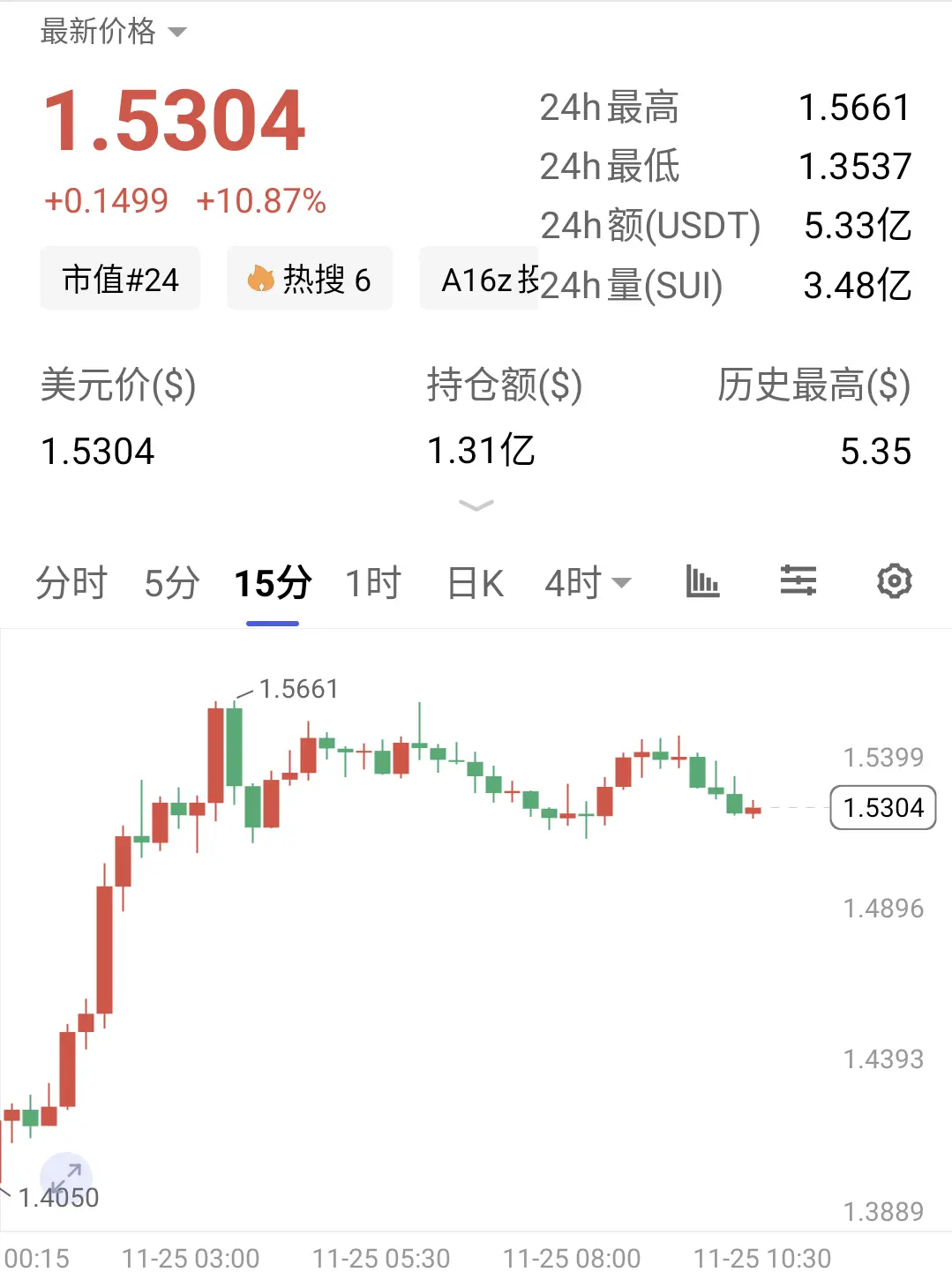Viewport: 952px width, 1287px height.
Task: Show the 日K chart
Action: [x=476, y=583]
